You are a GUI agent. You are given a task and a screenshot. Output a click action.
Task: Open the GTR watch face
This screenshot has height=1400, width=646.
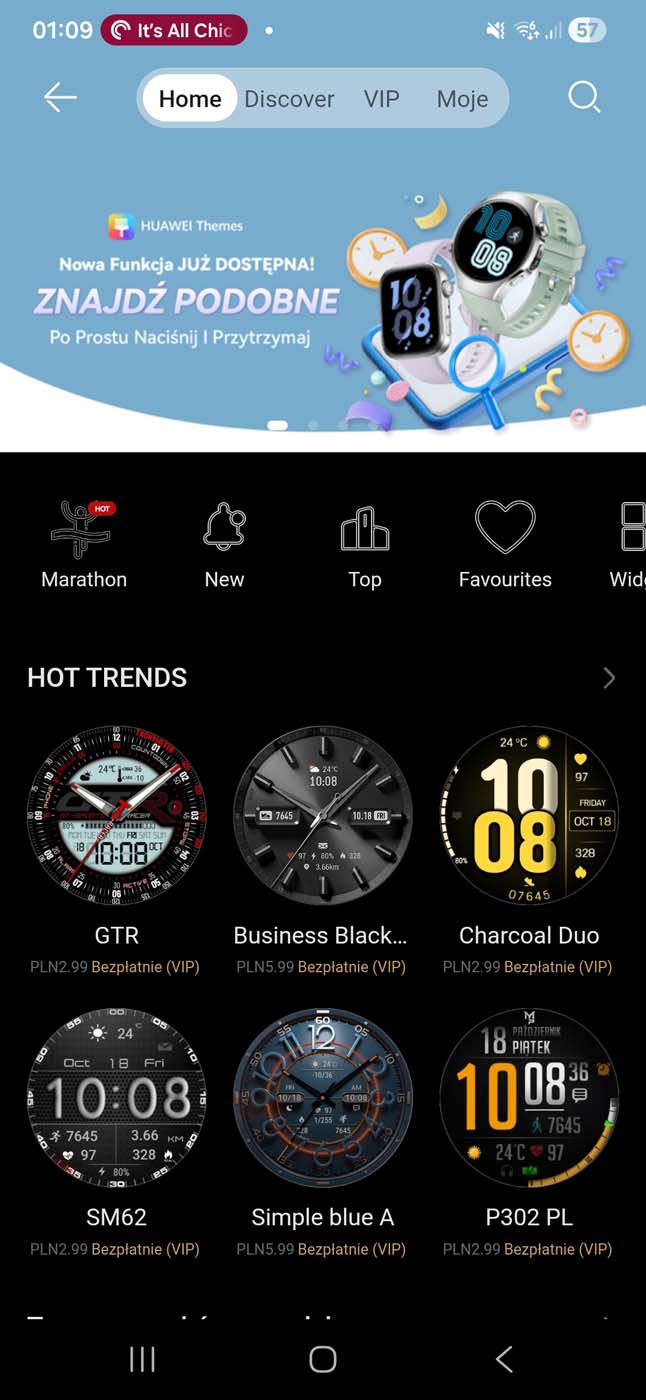point(117,816)
